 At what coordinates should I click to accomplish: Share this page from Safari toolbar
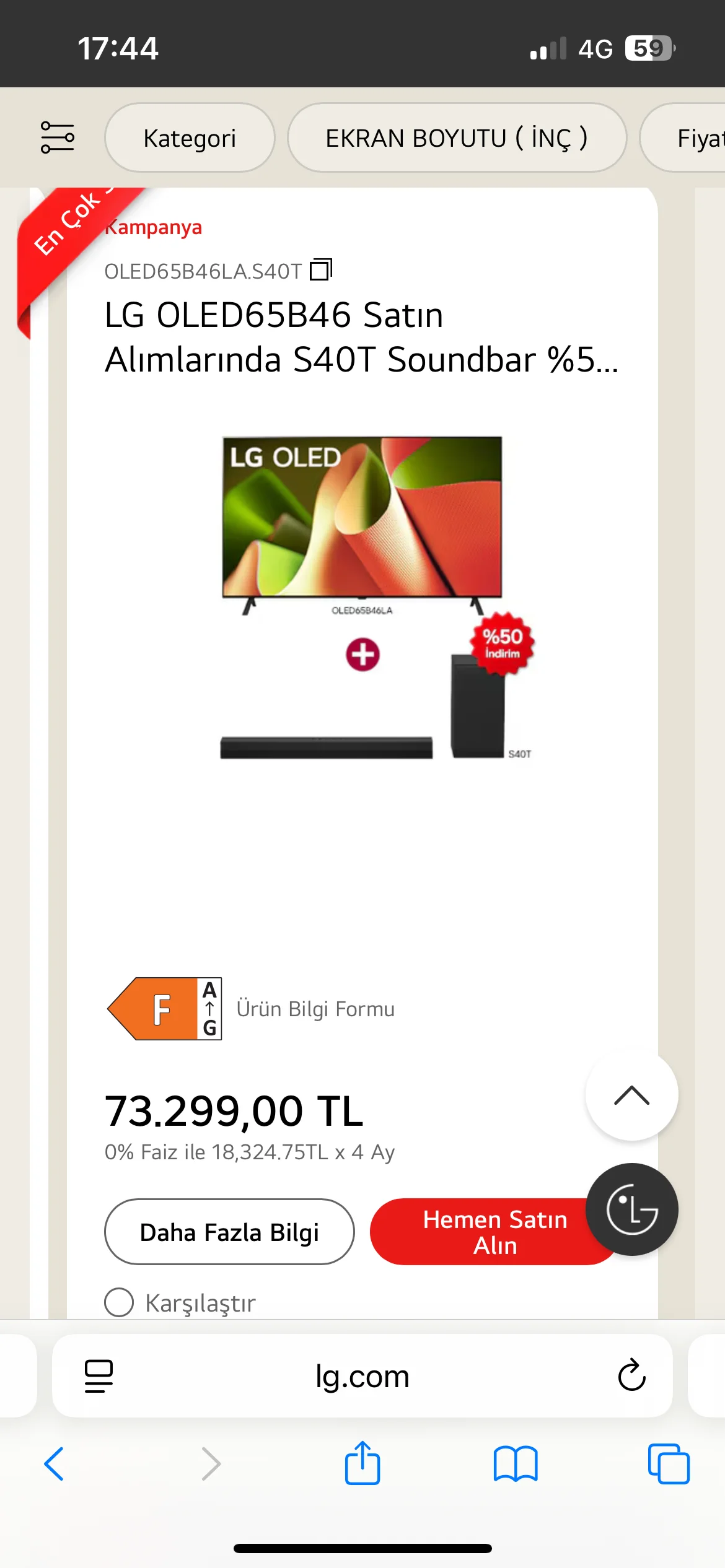[x=362, y=1463]
